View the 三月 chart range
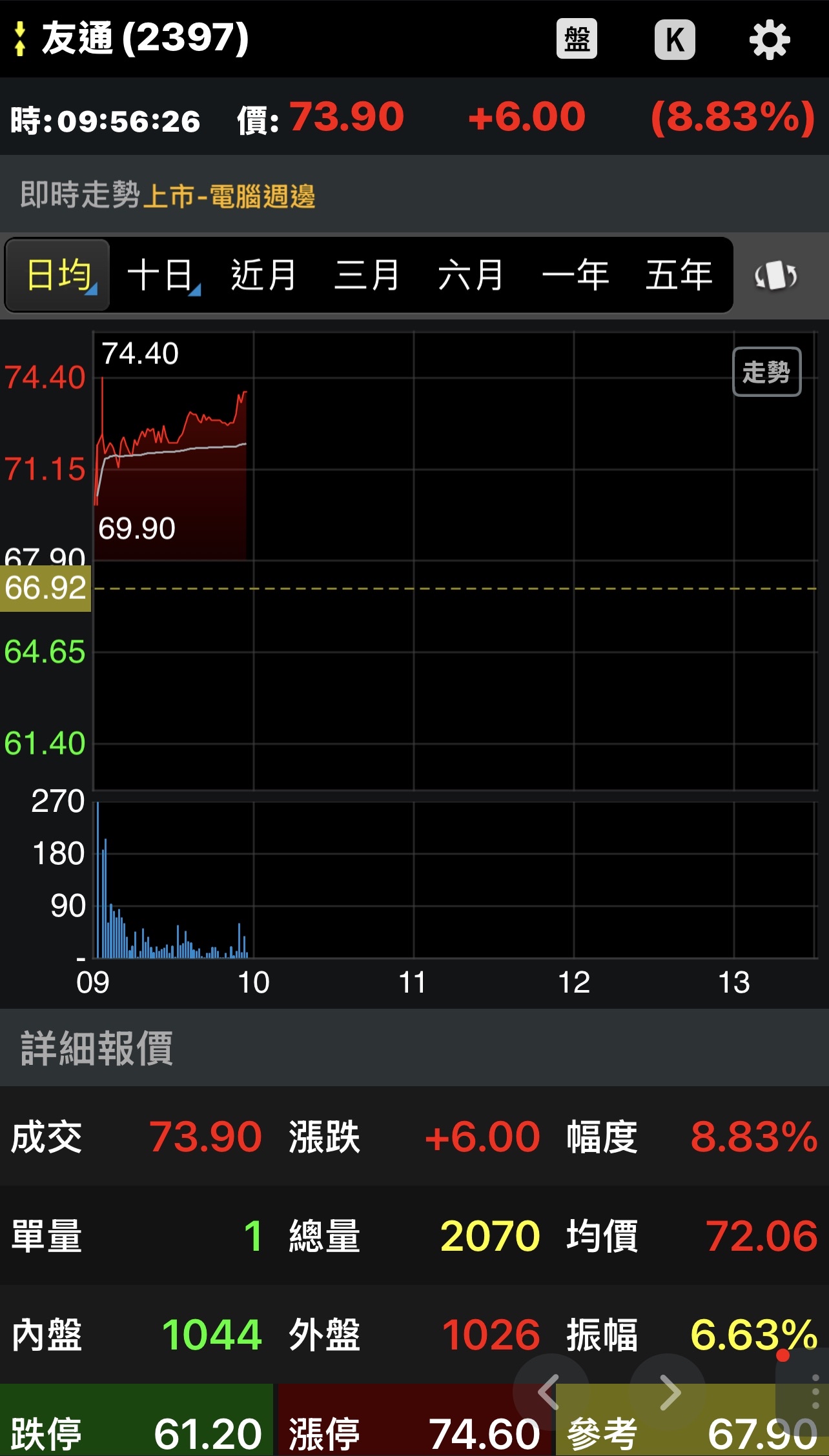The height and width of the screenshot is (1456, 829). 367,276
